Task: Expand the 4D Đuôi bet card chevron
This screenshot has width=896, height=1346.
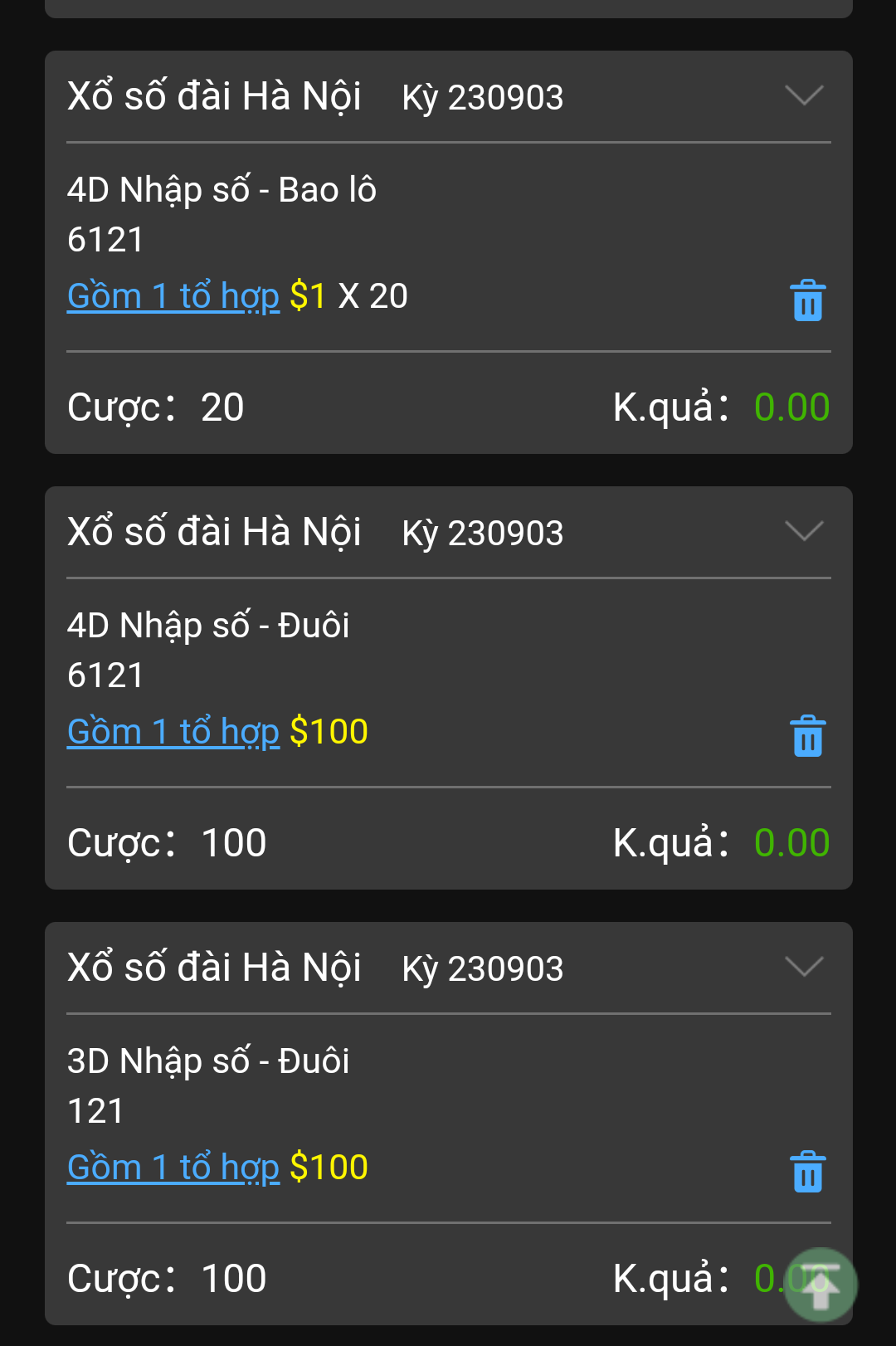Action: point(804,531)
